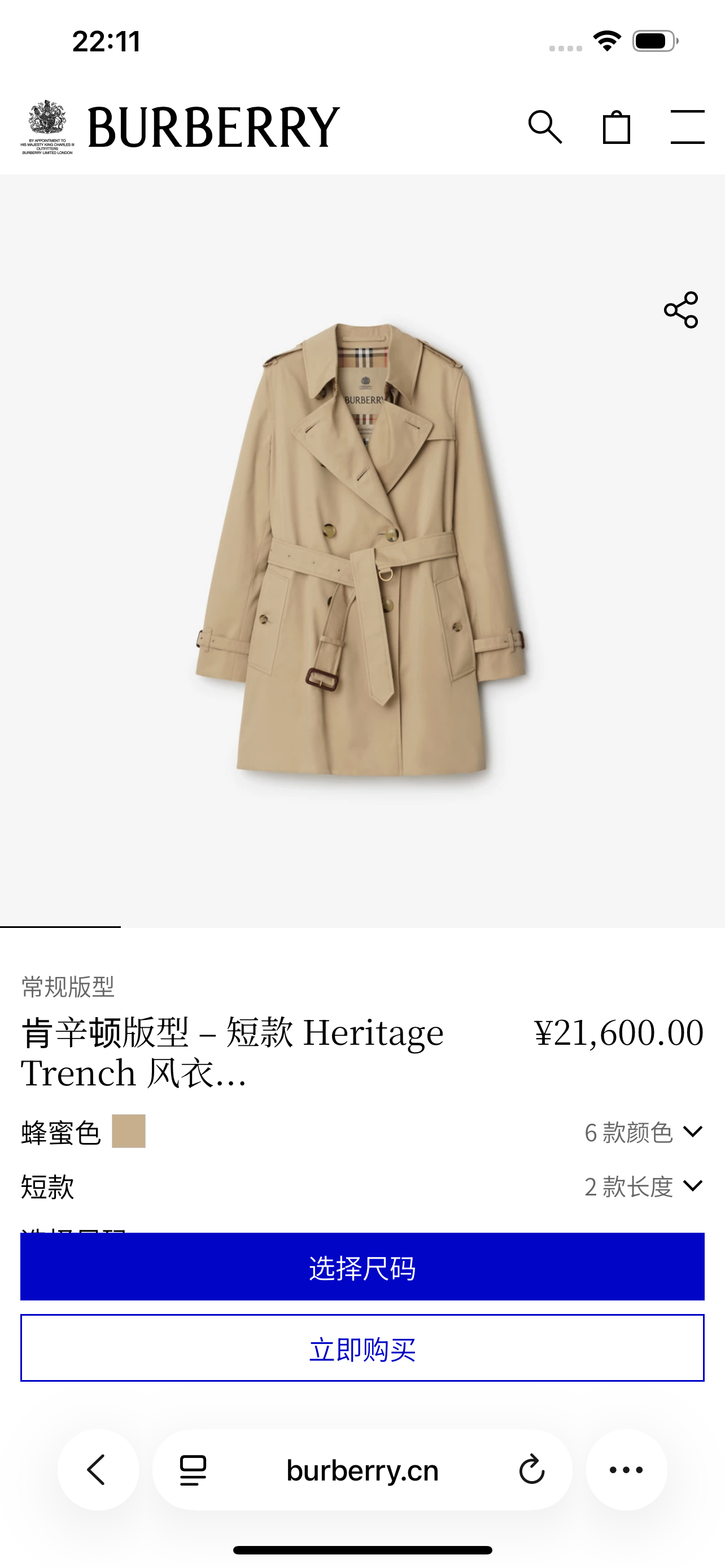Share this trench coat product
Screen dimensions: 725x1568
click(x=680, y=310)
